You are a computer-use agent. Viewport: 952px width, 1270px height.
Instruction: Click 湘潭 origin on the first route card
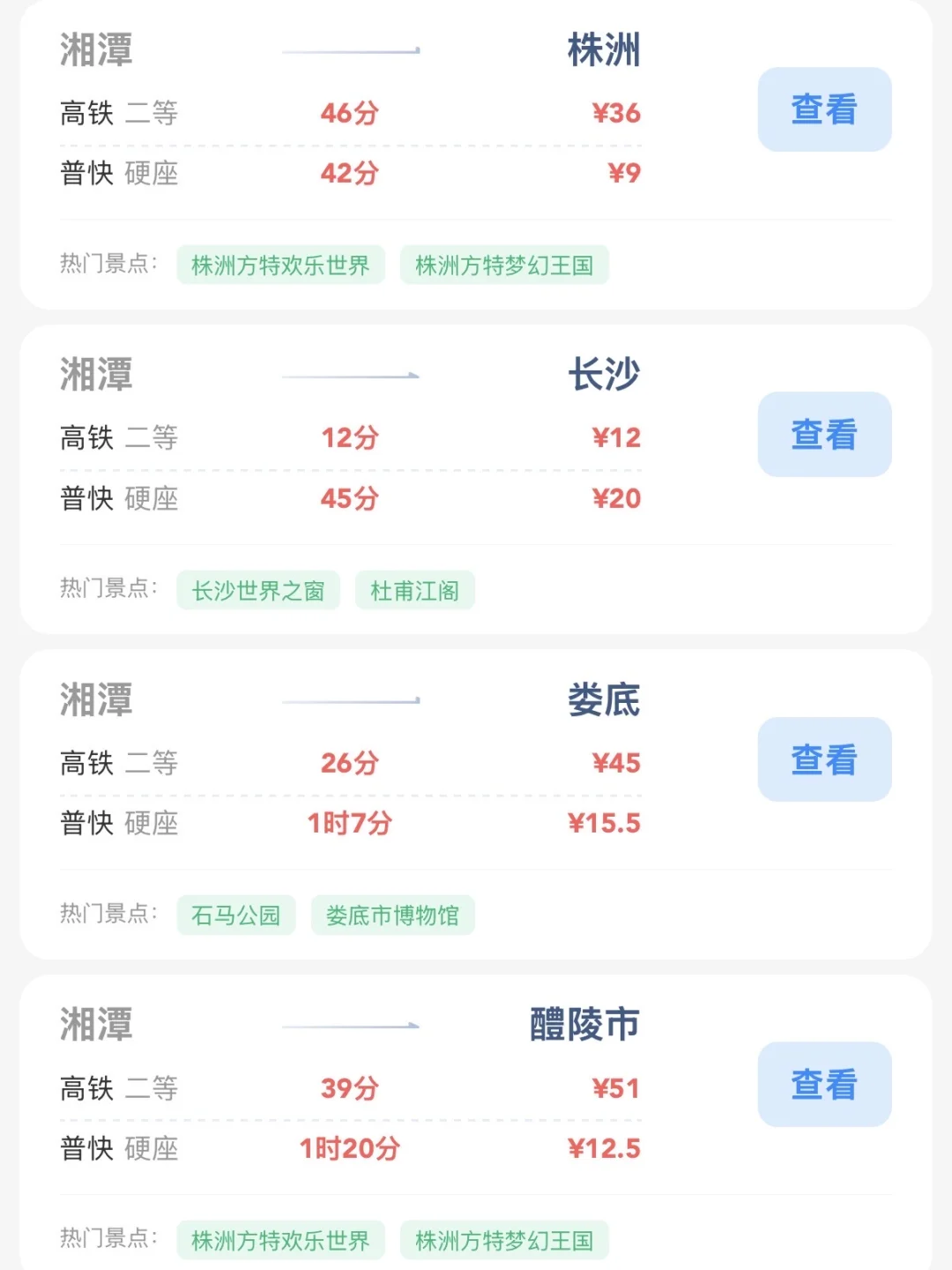pyautogui.click(x=95, y=51)
